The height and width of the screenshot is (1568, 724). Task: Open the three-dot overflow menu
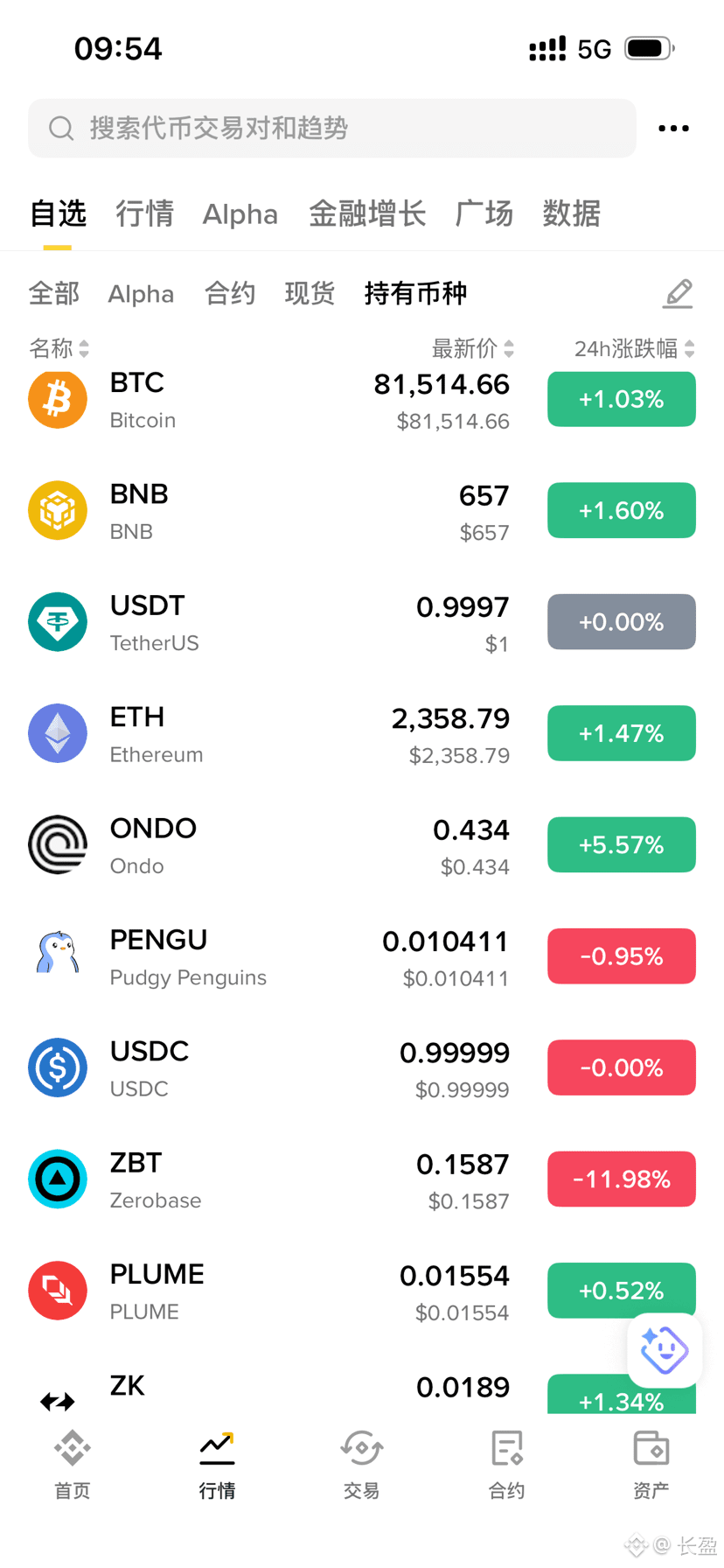673,129
